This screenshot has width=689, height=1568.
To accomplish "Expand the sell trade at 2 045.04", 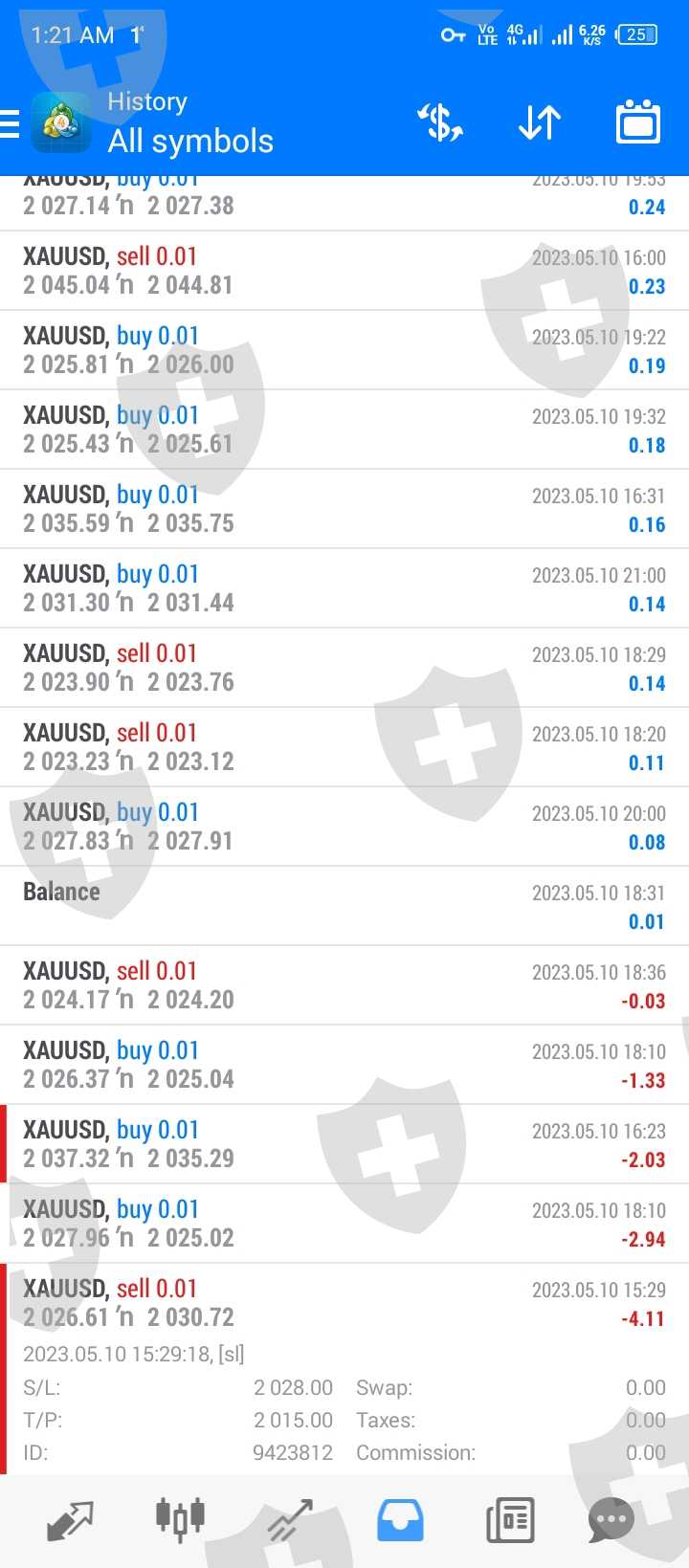I will pyautogui.click(x=344, y=271).
